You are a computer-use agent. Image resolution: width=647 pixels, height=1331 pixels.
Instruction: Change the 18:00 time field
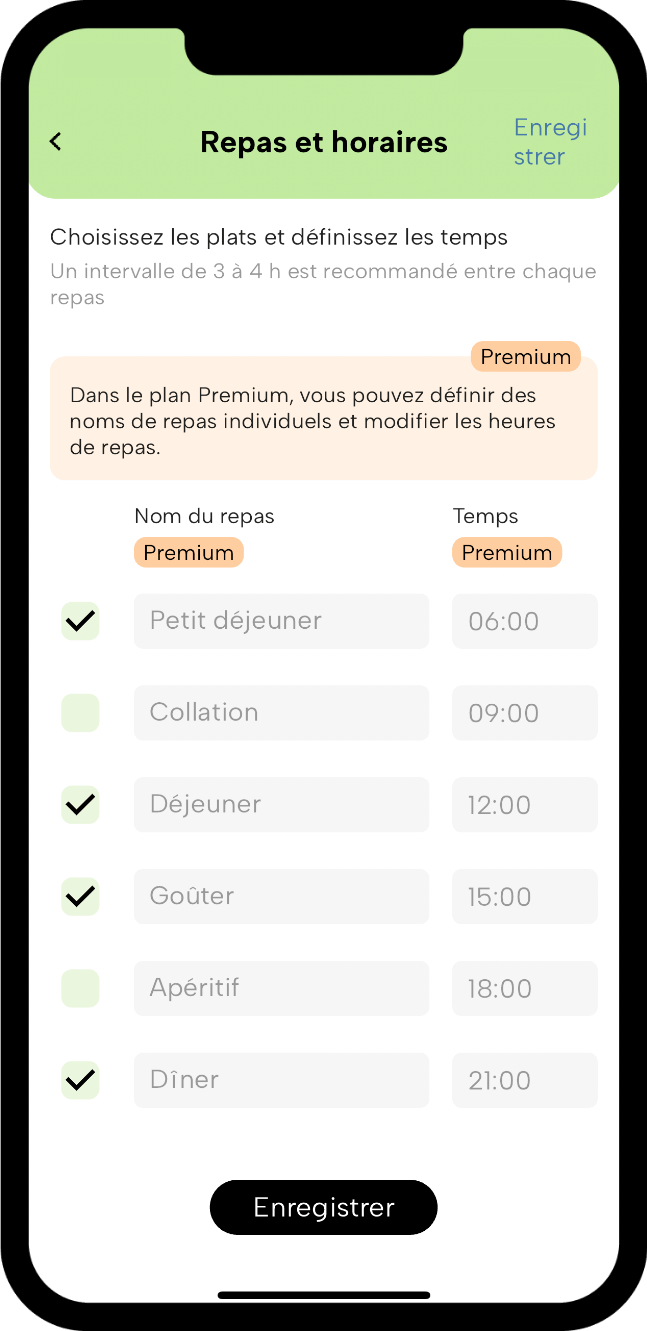525,988
